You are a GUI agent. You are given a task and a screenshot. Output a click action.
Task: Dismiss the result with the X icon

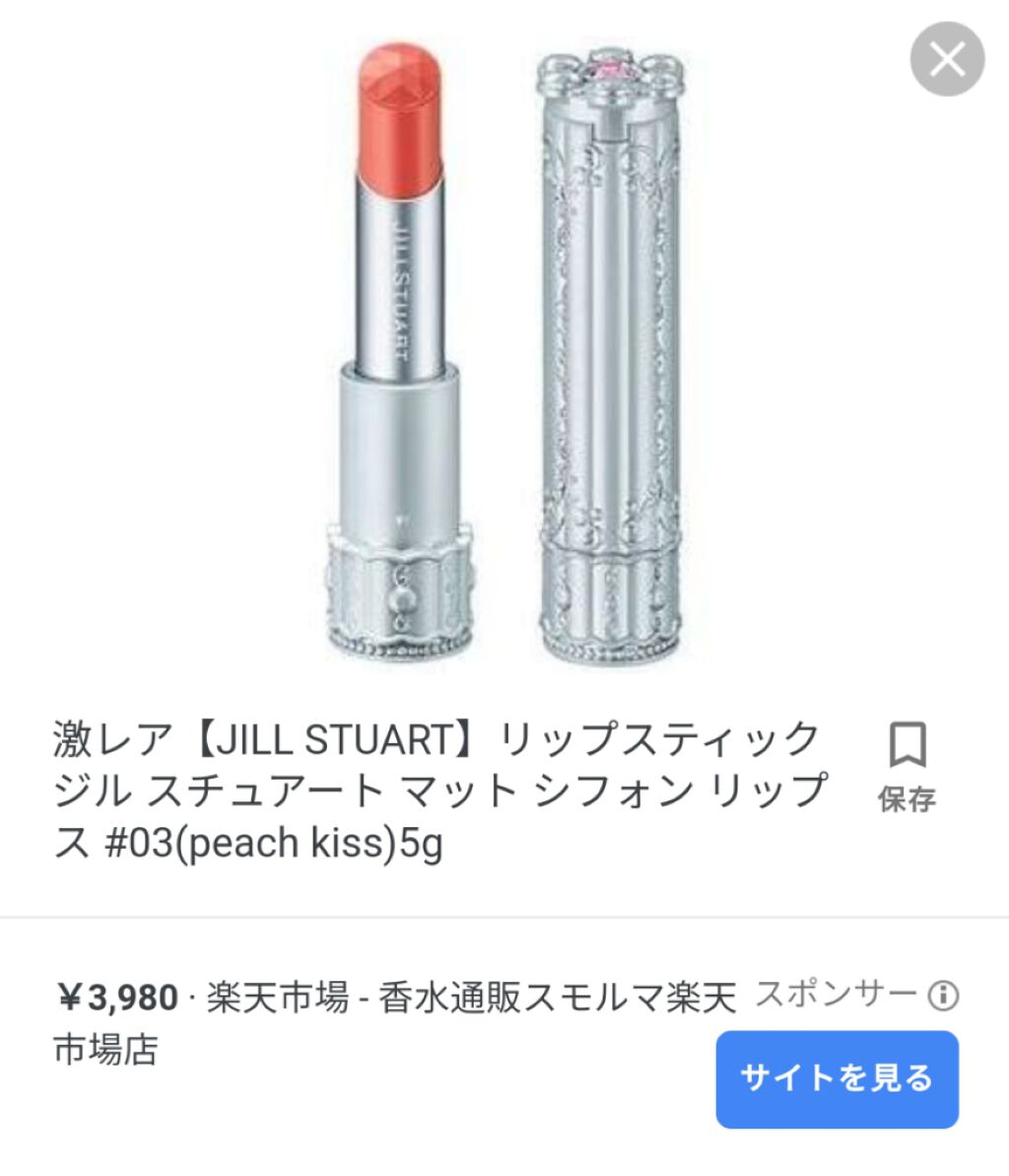tap(945, 59)
